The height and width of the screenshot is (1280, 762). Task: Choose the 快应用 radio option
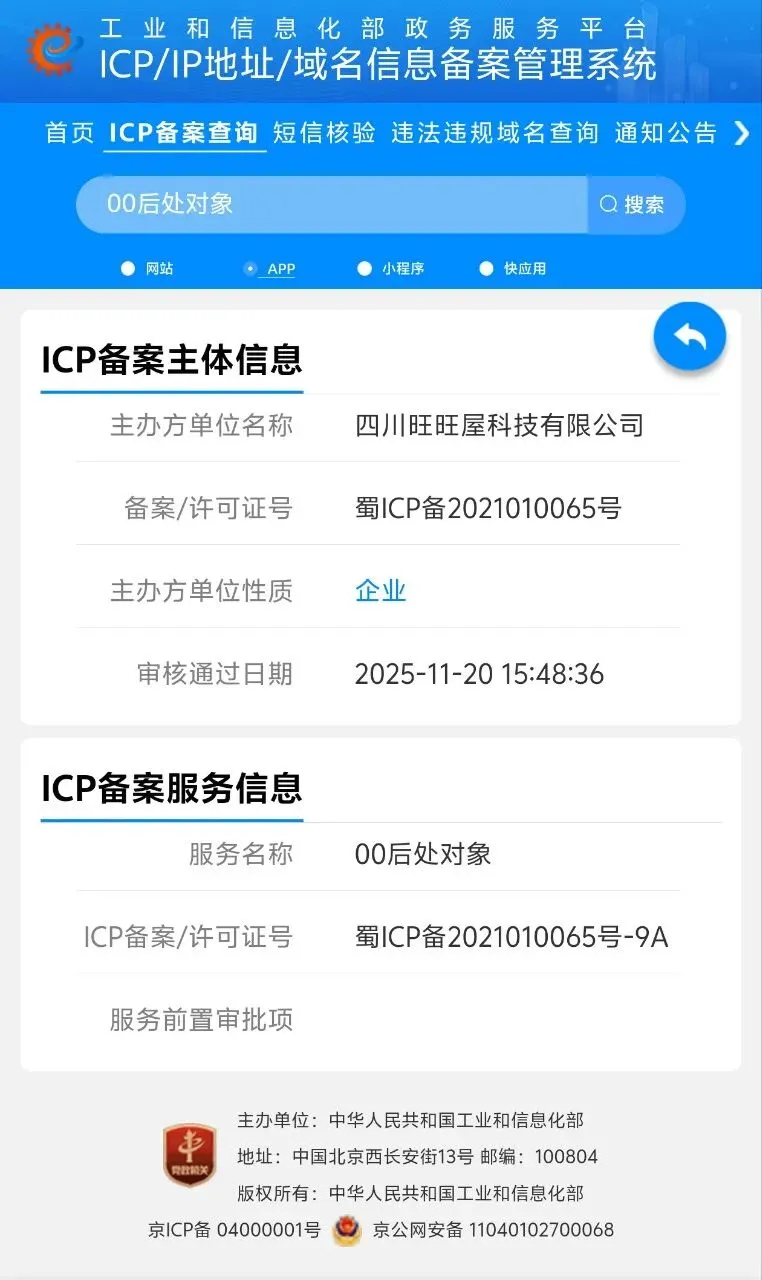[x=513, y=269]
